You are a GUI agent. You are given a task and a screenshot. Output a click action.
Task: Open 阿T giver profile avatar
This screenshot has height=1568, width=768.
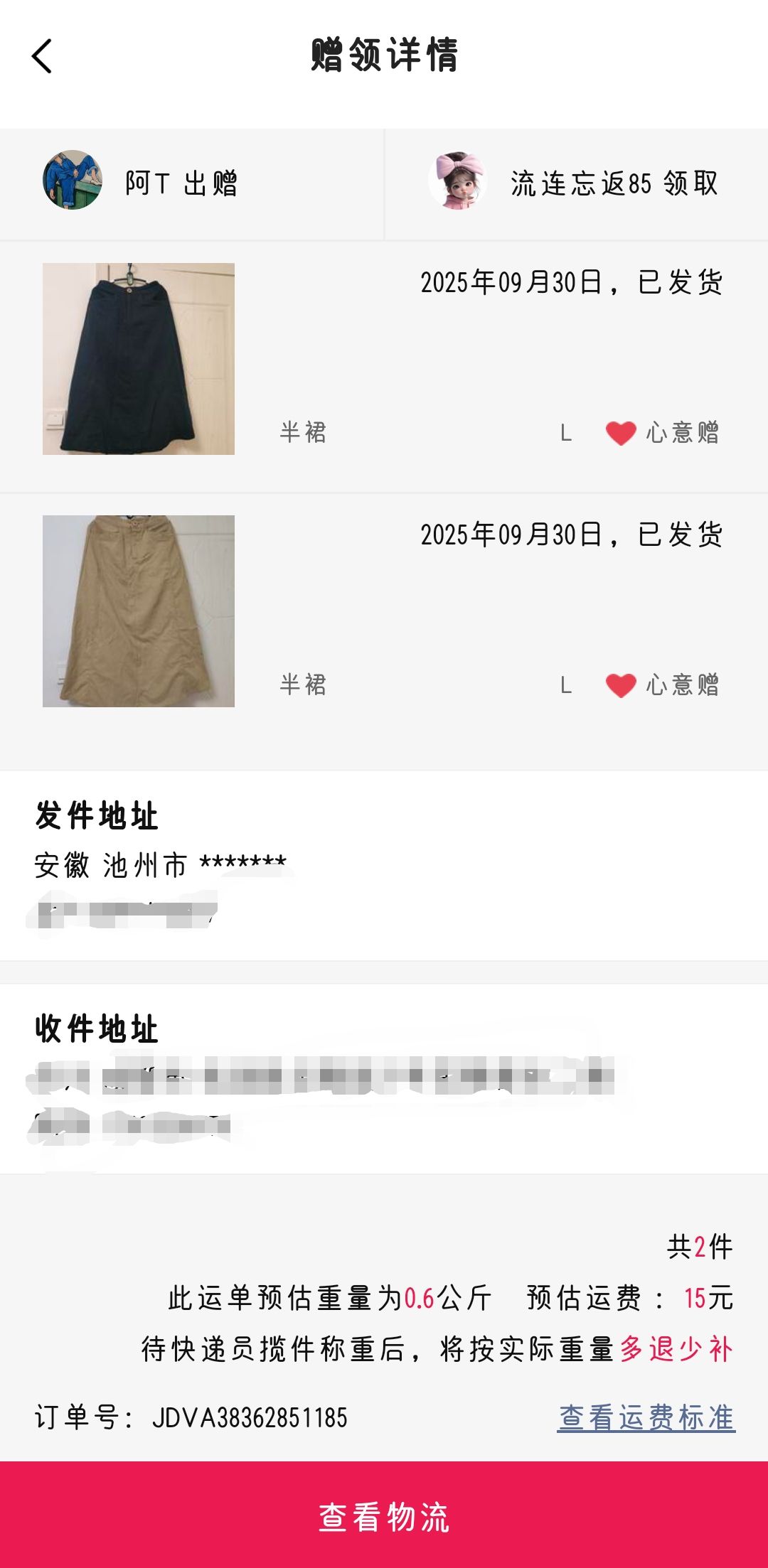73,180
